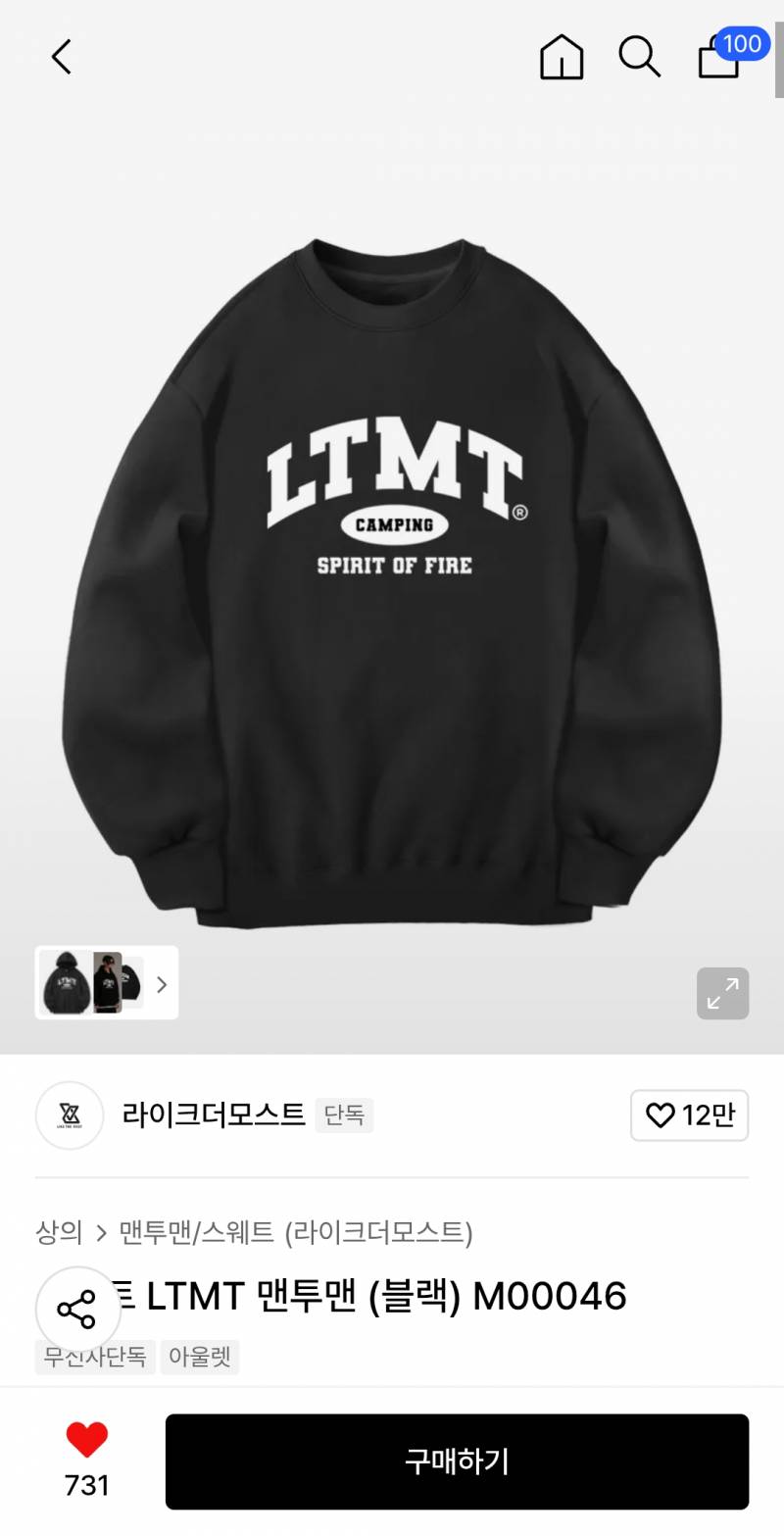Screen dimensions: 784x1536
Task: Share this product
Action: pyautogui.click(x=77, y=1309)
